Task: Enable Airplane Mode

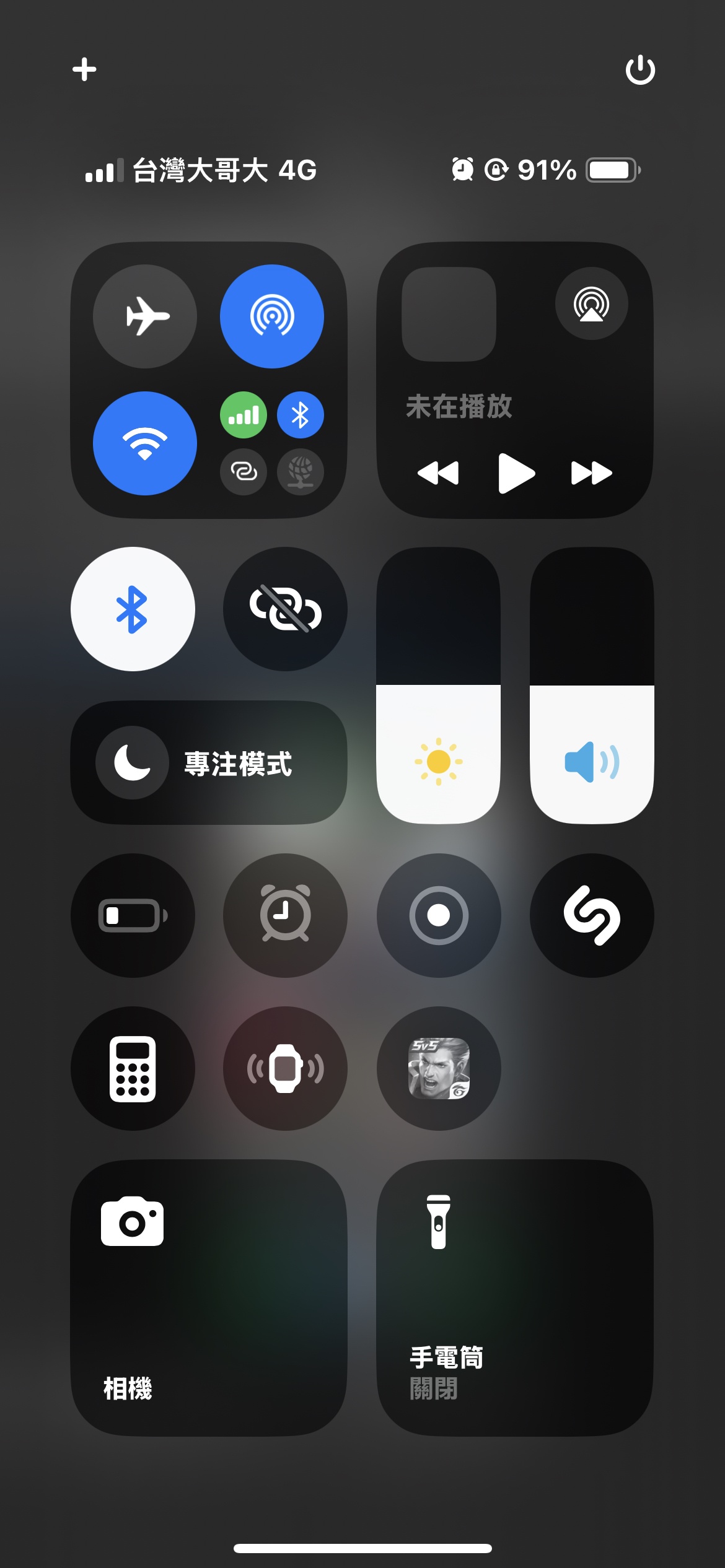Action: 145,316
